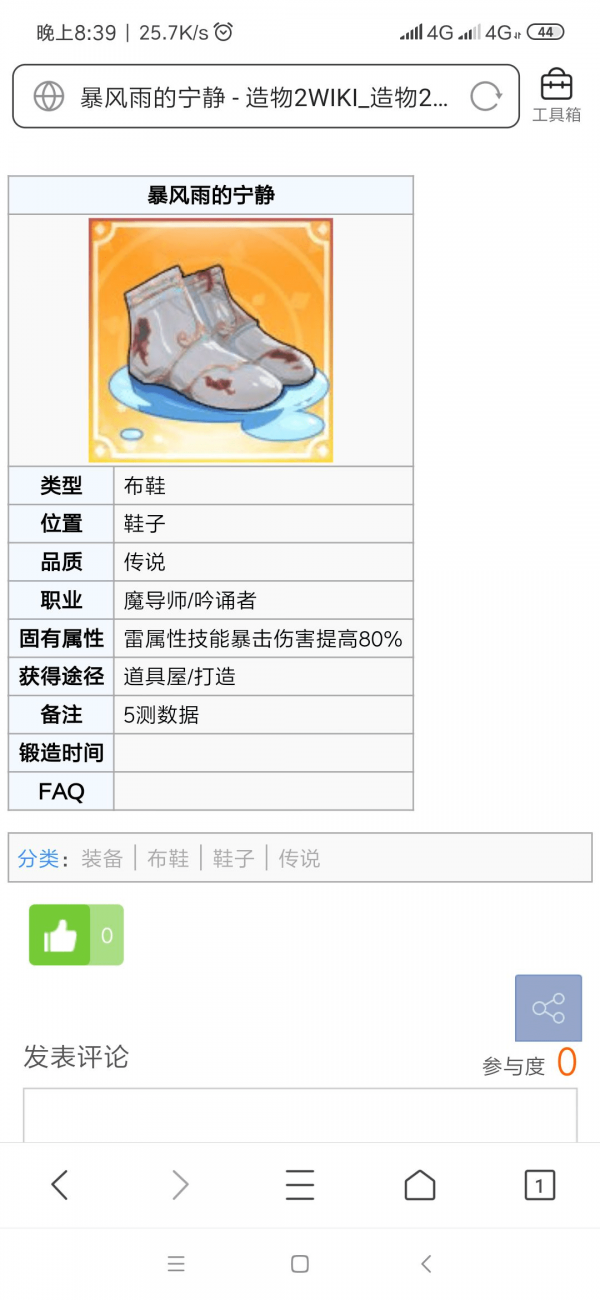Open the 传说 category link
600x1300 pixels.
tap(299, 858)
